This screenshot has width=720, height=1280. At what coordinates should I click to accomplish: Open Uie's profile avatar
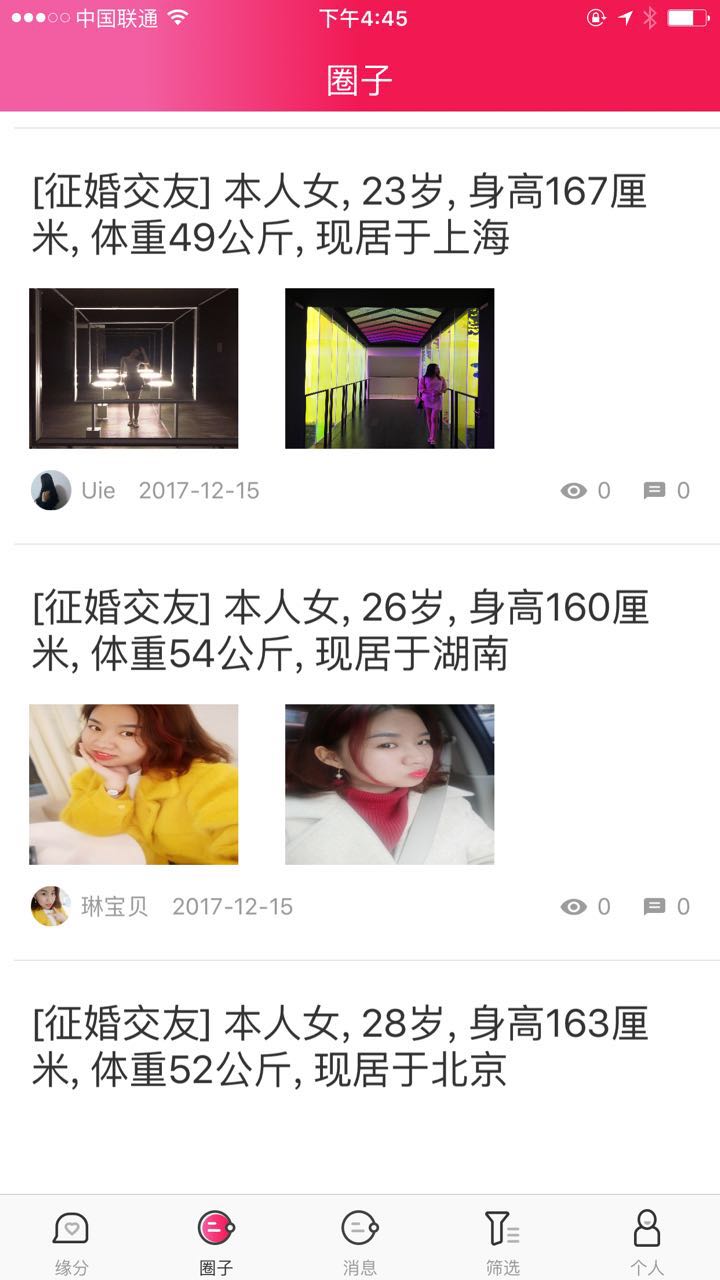(50, 490)
